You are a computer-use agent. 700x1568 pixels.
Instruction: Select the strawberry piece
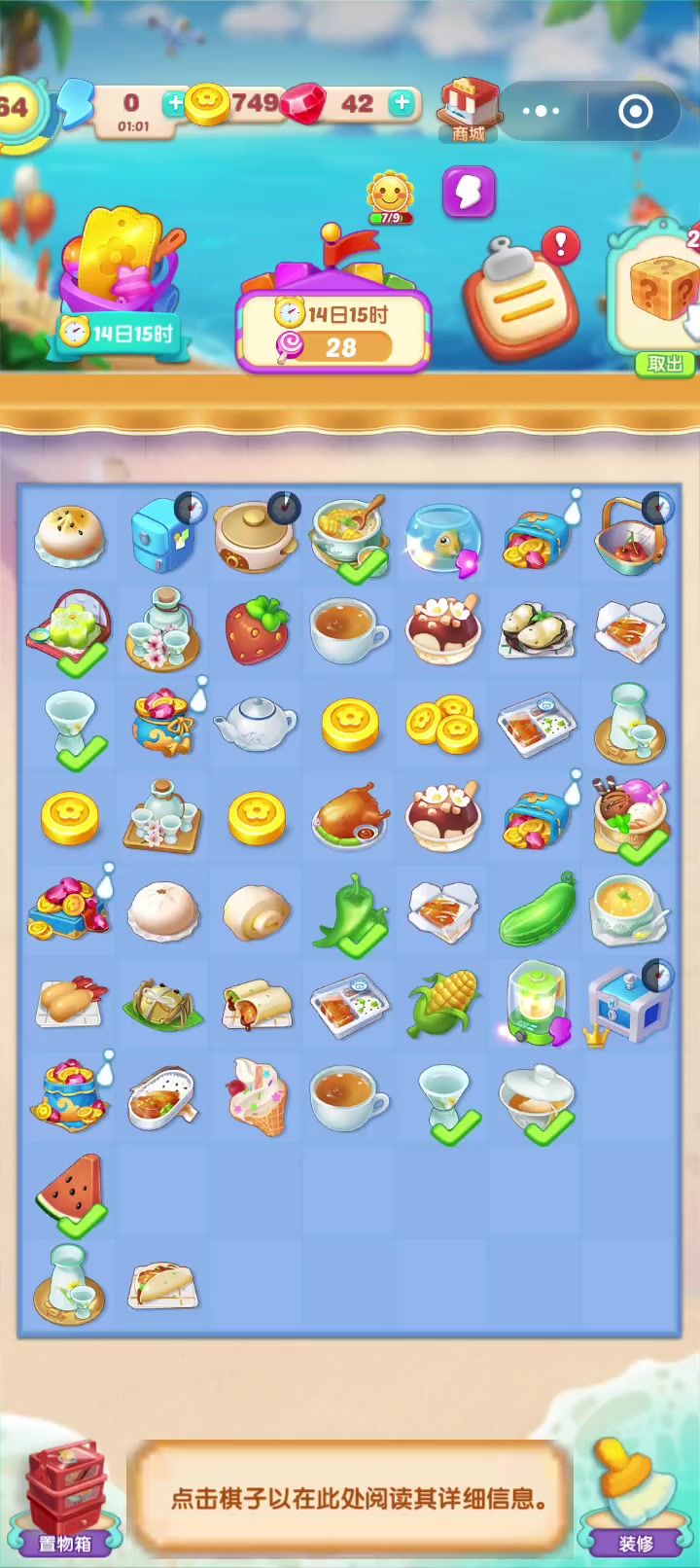(x=257, y=629)
